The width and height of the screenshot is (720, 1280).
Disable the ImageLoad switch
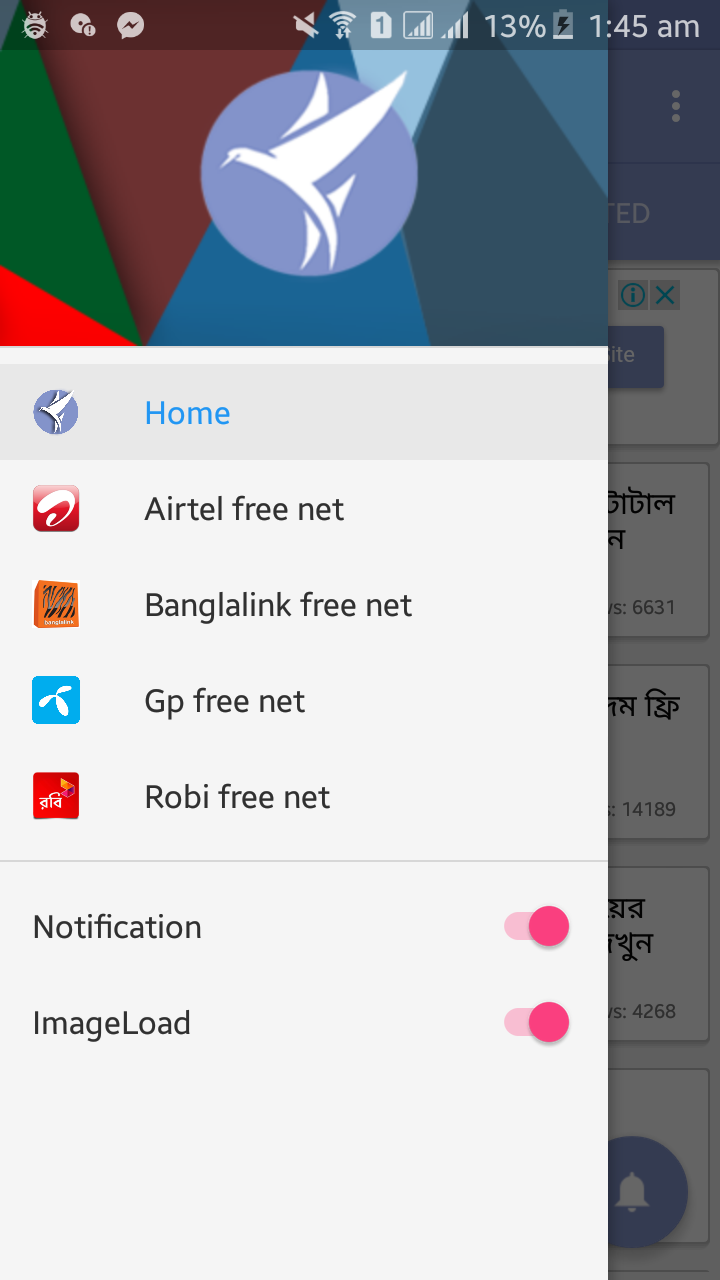[x=538, y=1023]
